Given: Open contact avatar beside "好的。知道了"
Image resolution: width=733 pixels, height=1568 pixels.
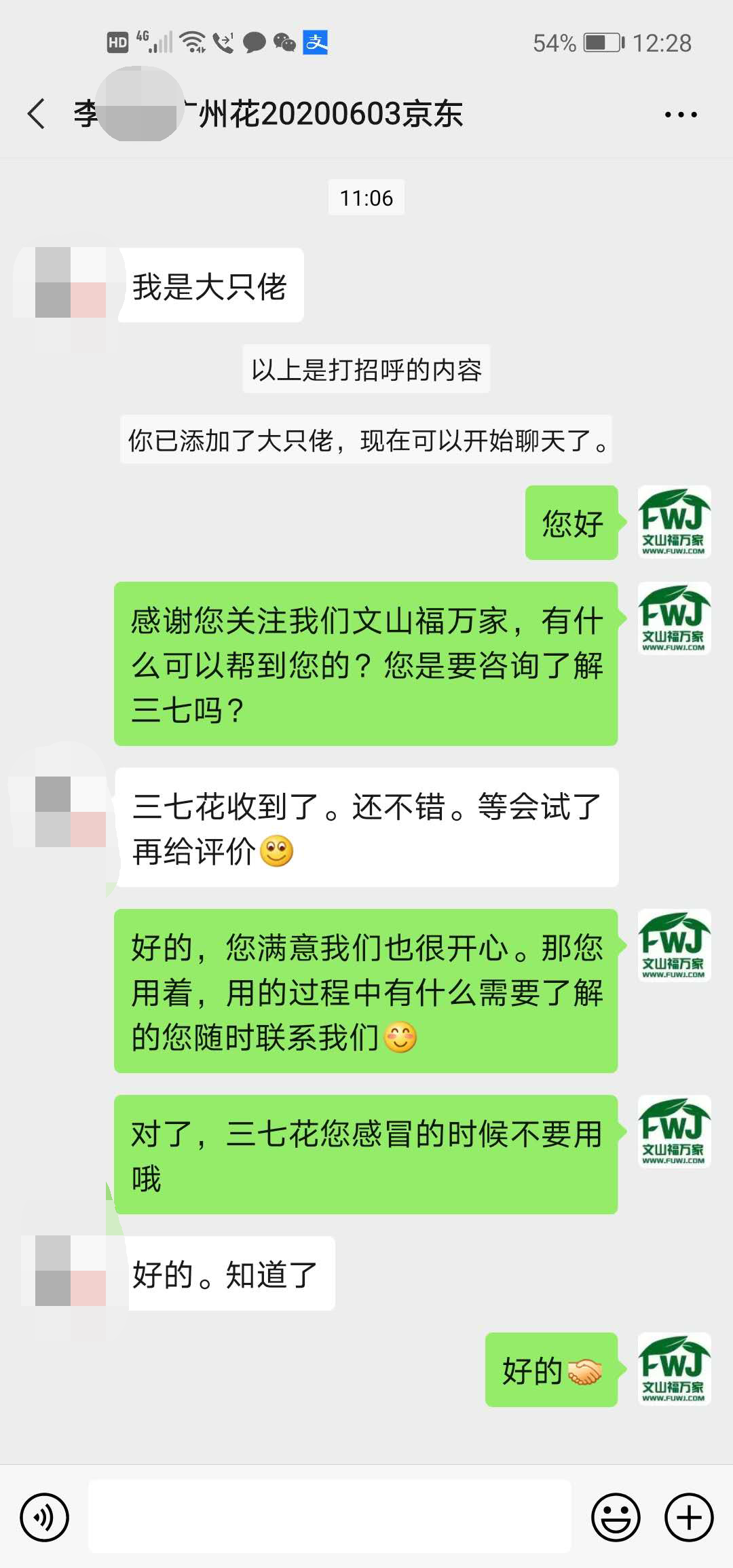Looking at the screenshot, I should pyautogui.click(x=71, y=1271).
